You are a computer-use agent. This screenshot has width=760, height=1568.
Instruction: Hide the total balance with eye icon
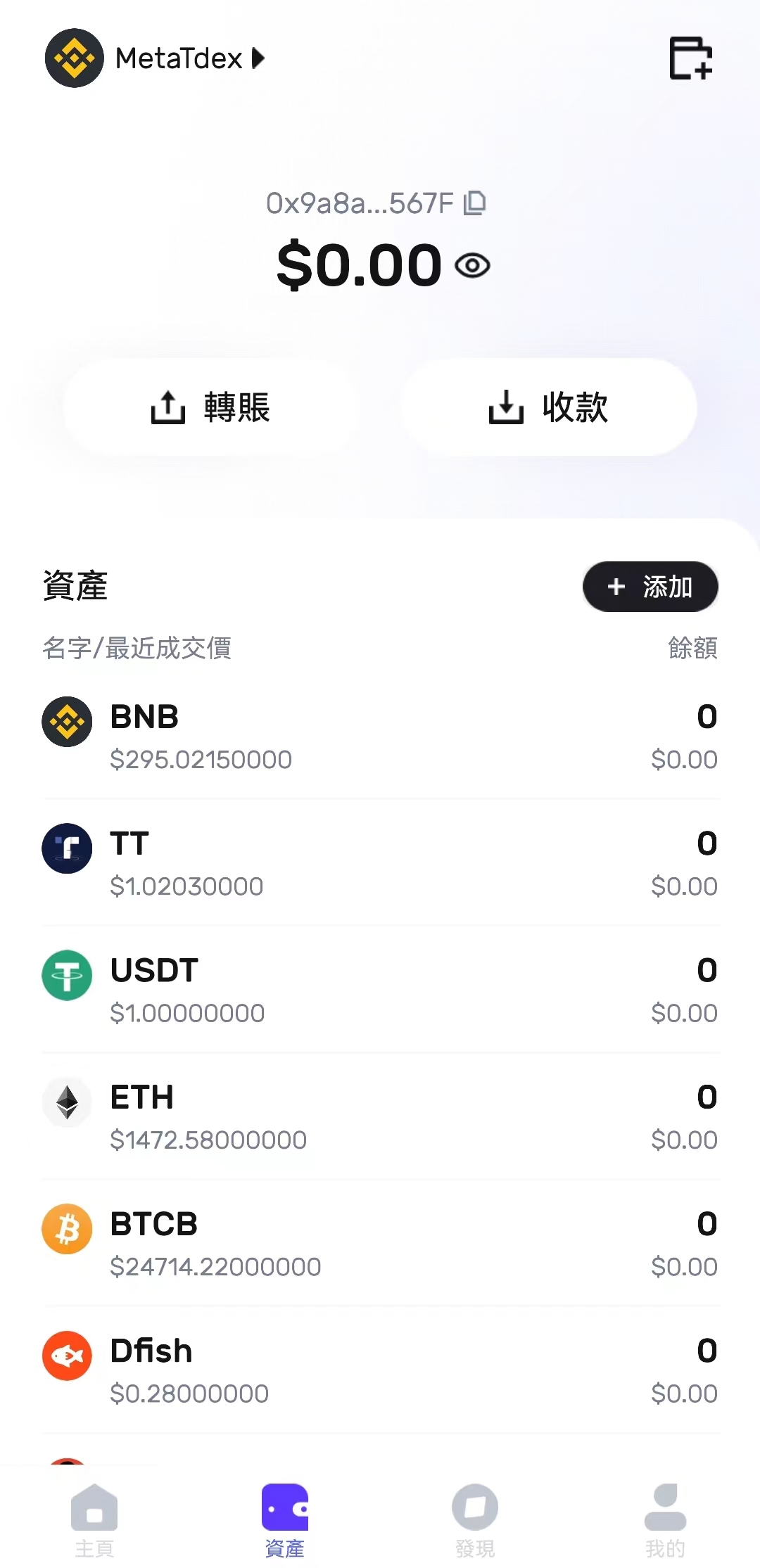pos(472,266)
